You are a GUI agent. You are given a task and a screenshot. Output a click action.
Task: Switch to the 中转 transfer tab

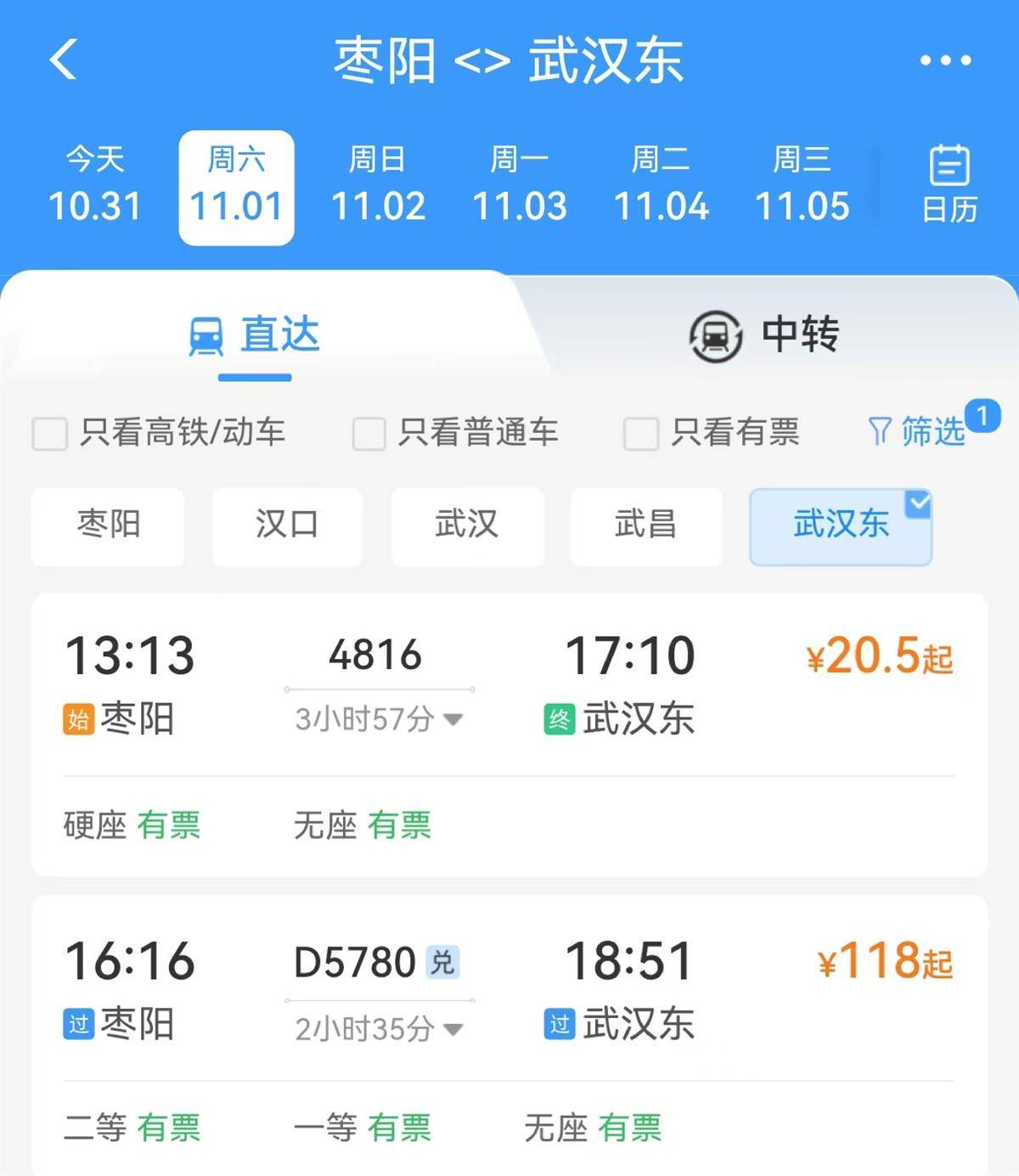click(764, 334)
